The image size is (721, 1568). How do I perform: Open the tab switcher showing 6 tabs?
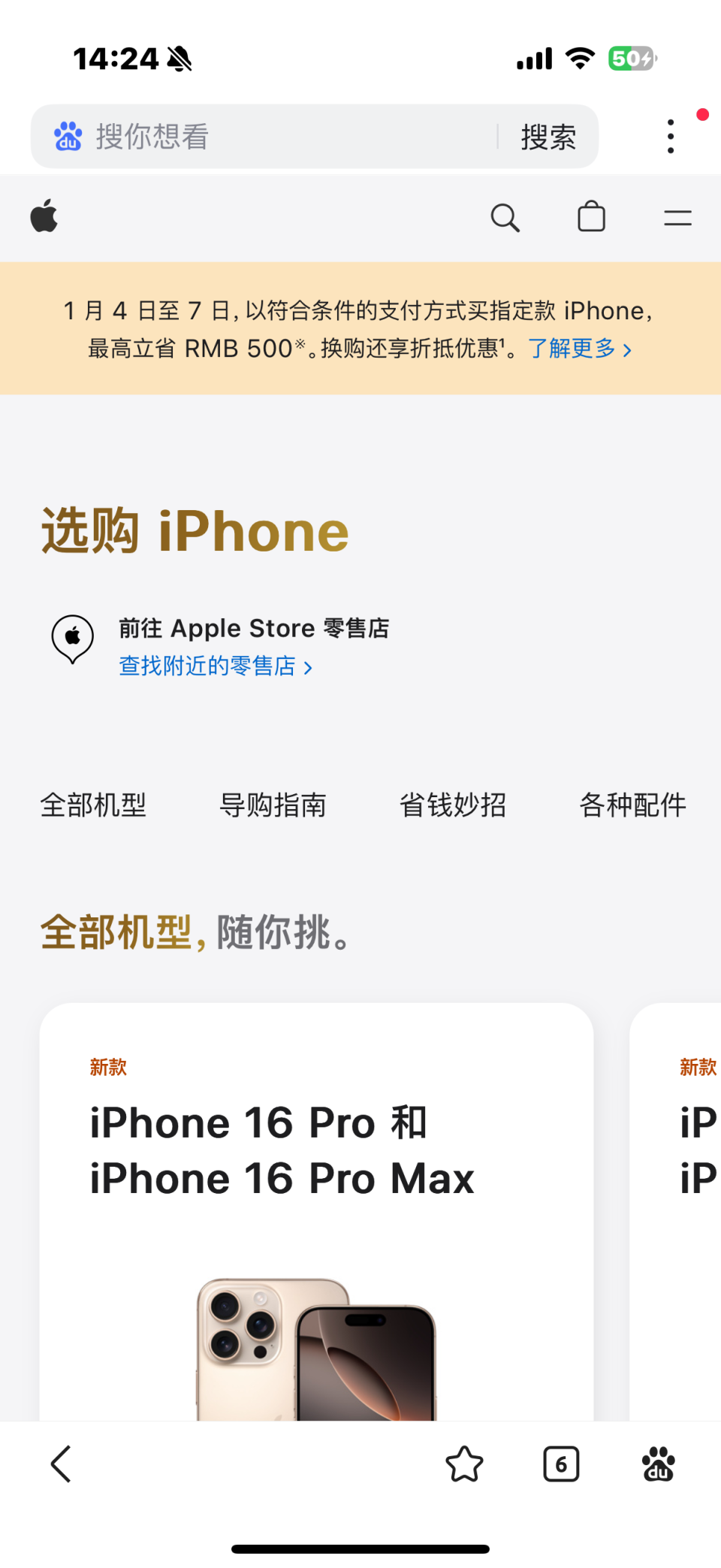coord(560,1464)
